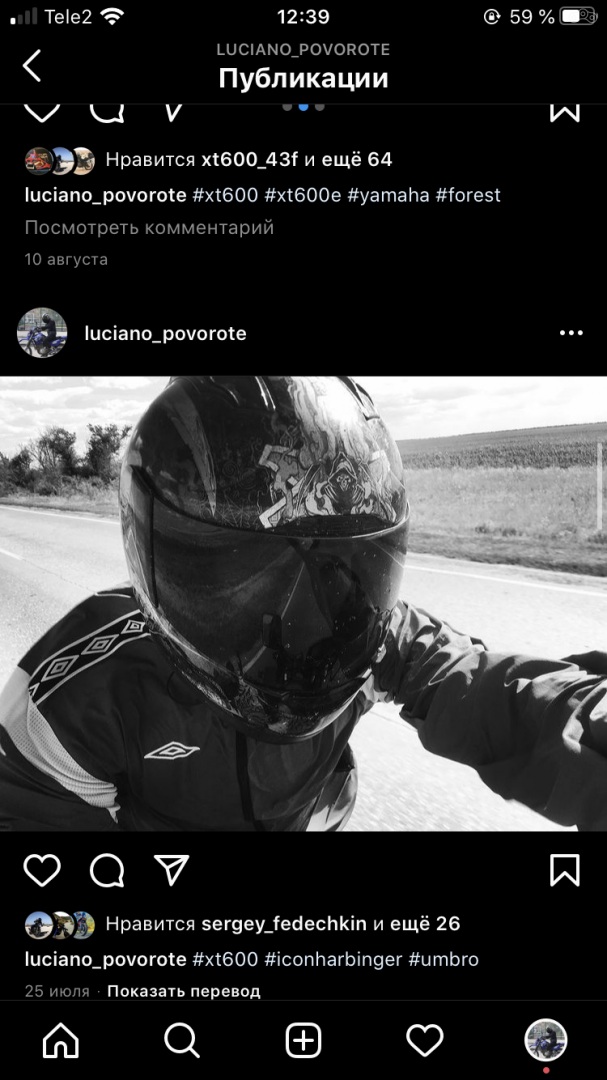This screenshot has width=607, height=1080.
Task: Open the #umbro hashtag
Action: (444, 959)
